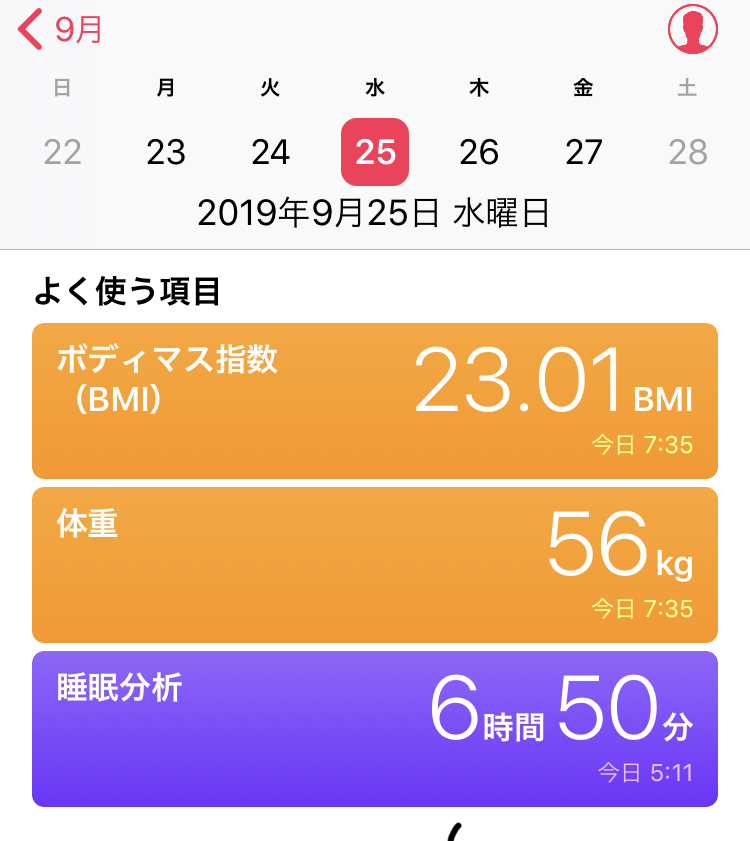This screenshot has width=750, height=841.
Task: Select Saturday the 28th
Action: 688,152
